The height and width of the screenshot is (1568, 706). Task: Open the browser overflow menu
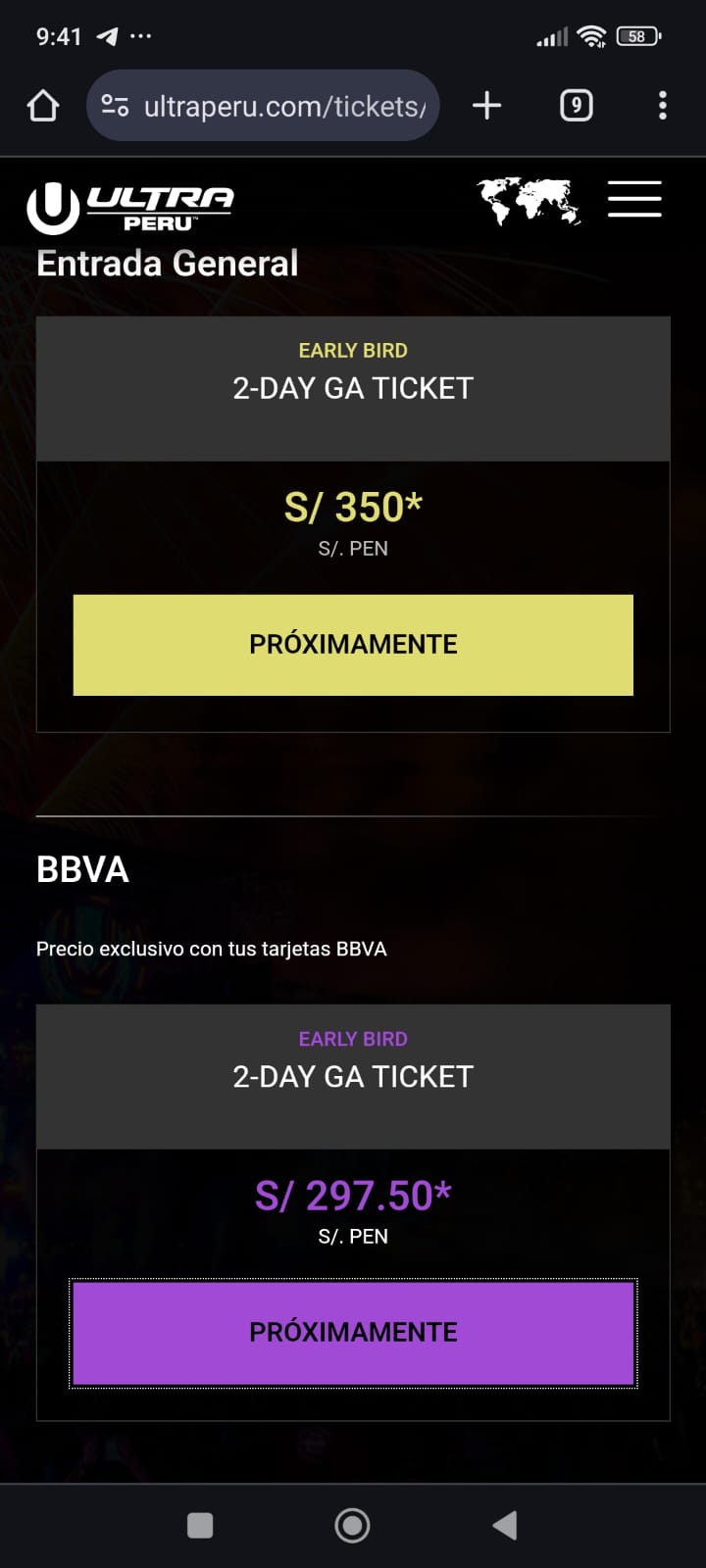coord(663,106)
